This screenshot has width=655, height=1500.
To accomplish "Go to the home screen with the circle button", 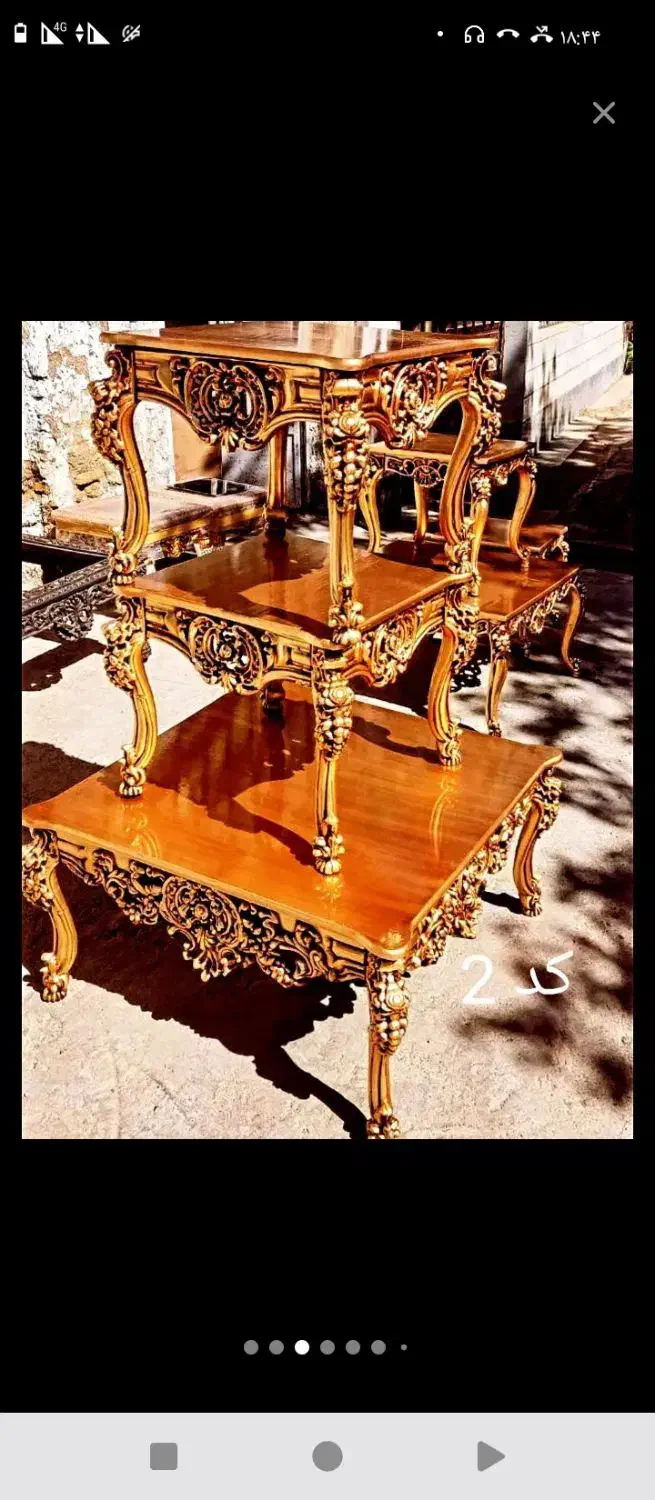I will [x=327, y=1456].
